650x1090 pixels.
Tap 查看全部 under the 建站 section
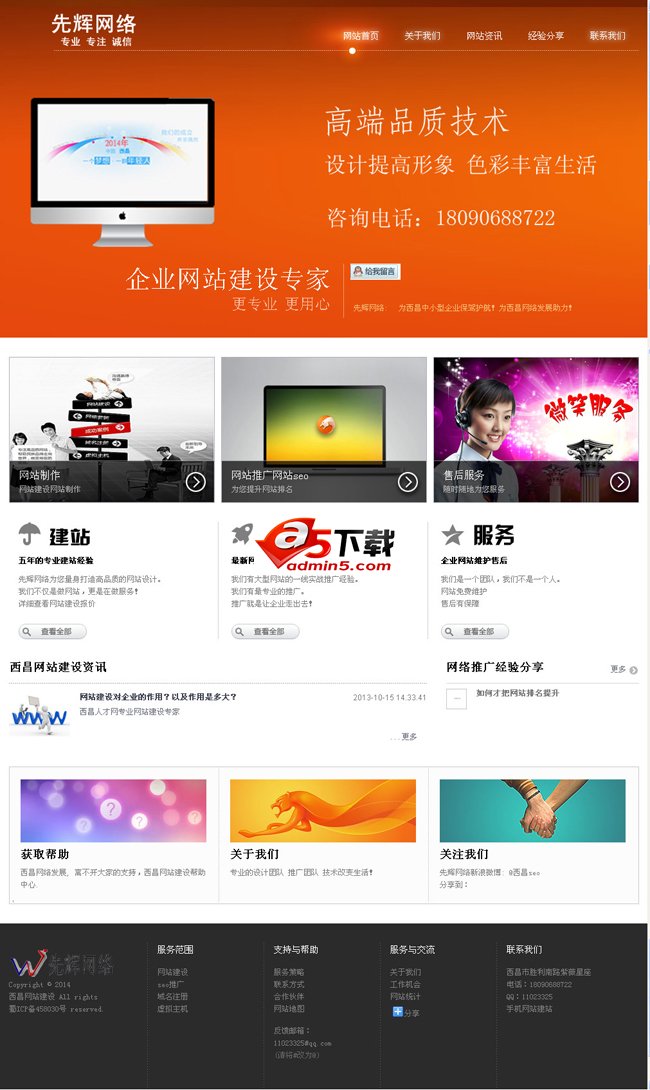pos(53,632)
